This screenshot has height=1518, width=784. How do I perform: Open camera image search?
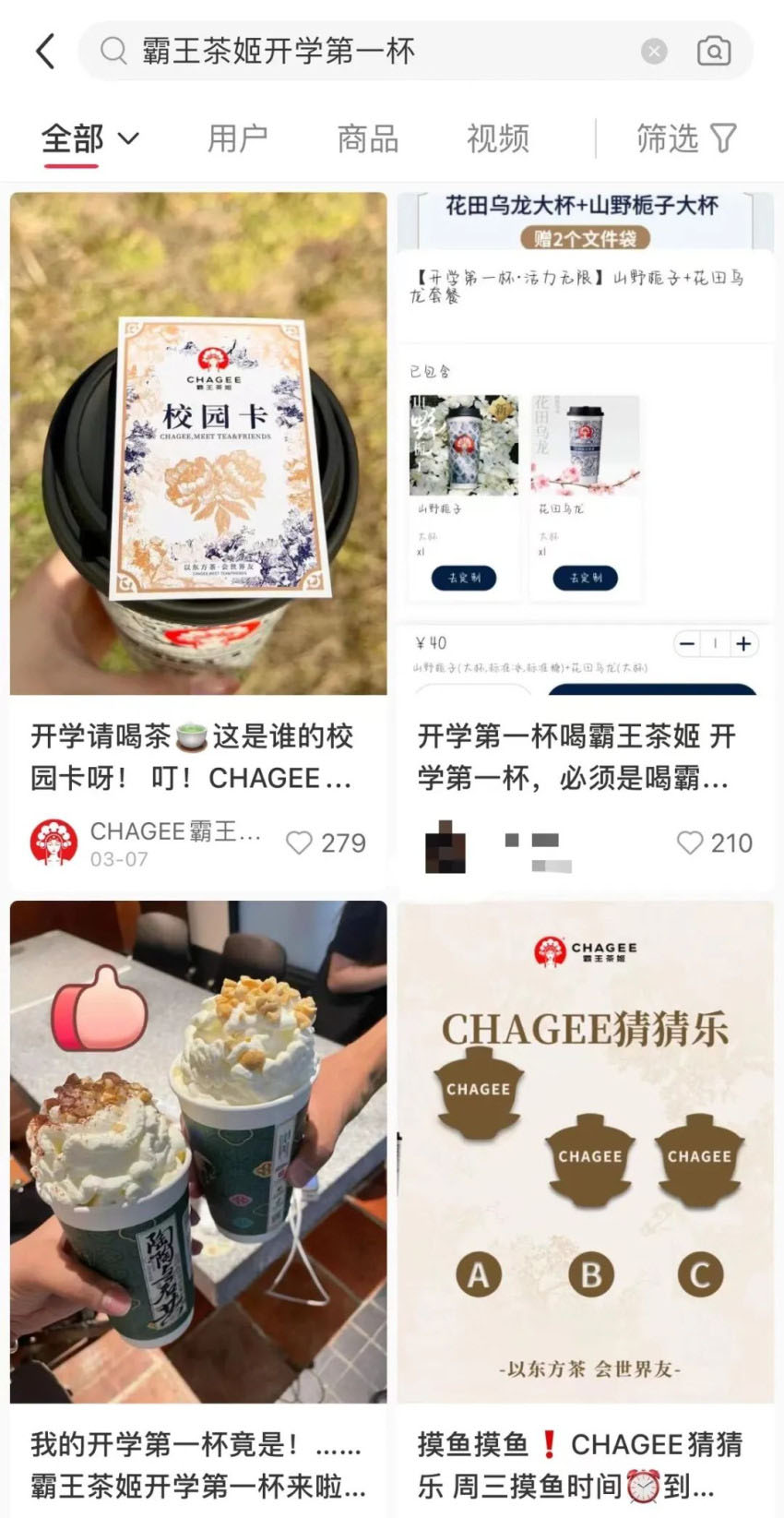coord(714,52)
